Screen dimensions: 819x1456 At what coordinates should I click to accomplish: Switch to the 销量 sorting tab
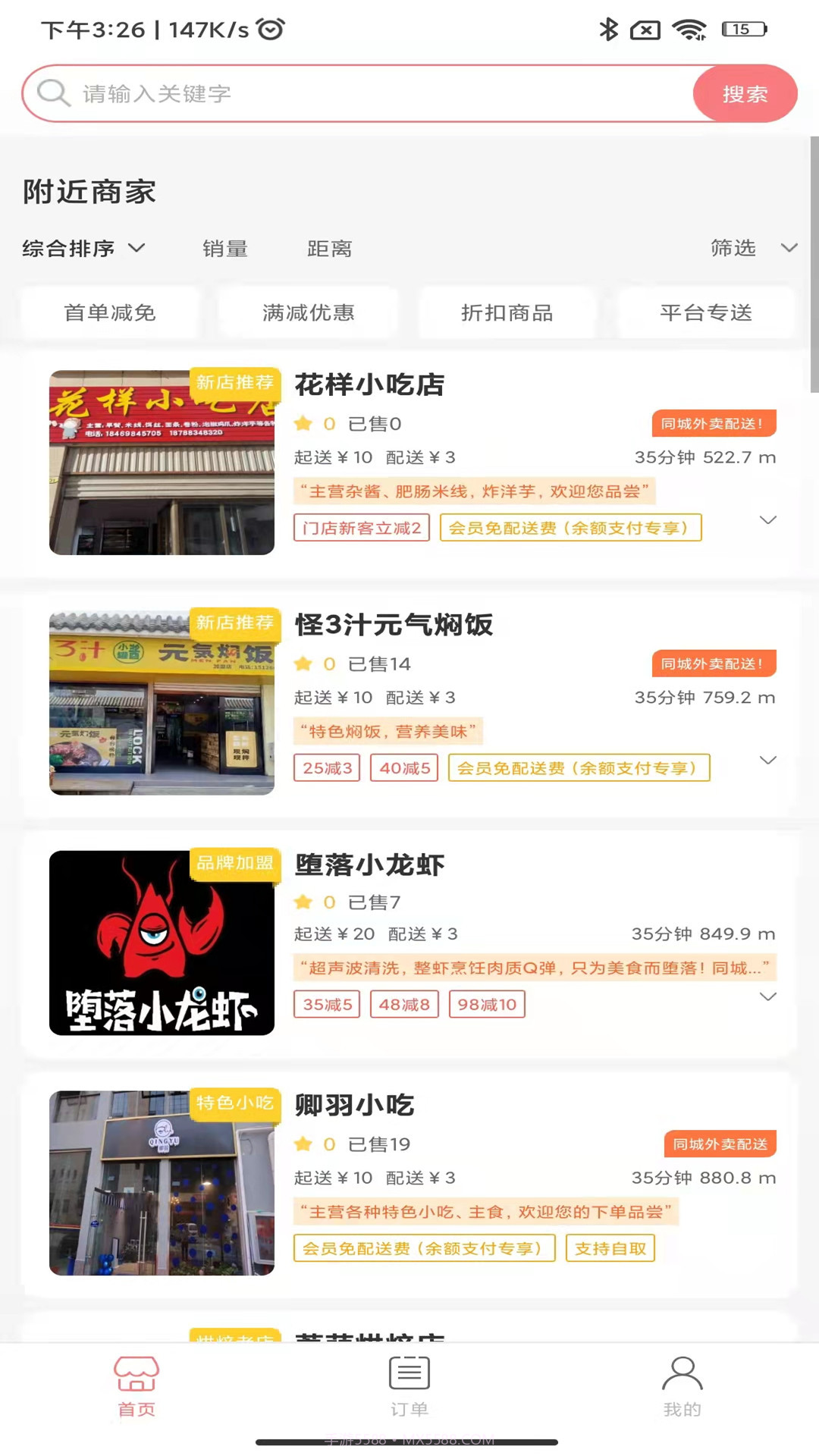(x=225, y=249)
